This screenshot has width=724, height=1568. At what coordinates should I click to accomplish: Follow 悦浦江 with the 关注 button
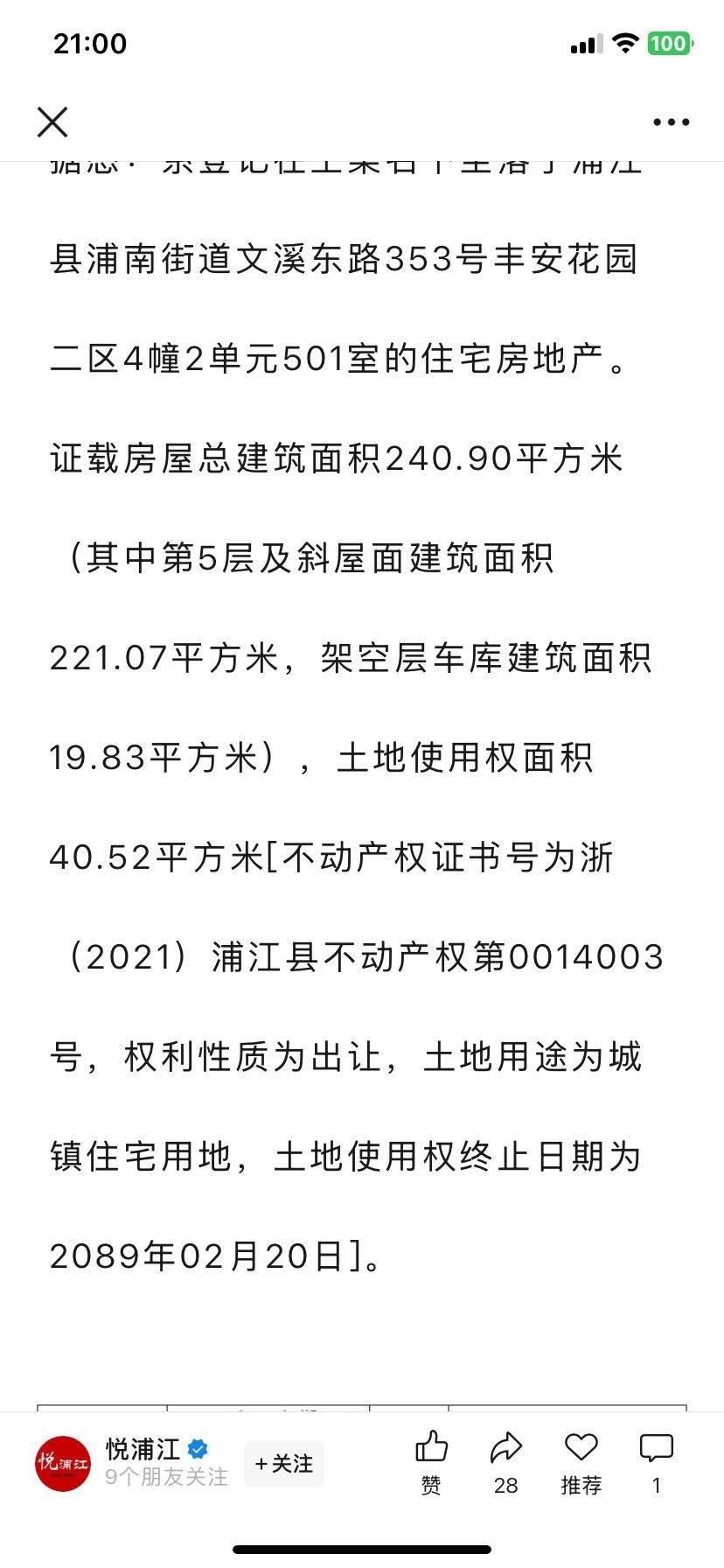(283, 1463)
